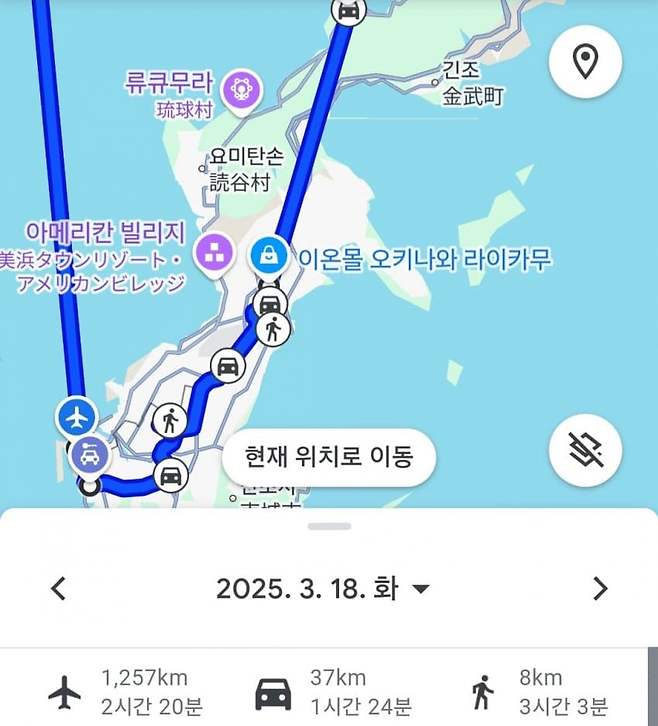Screen dimensions: 658x726
Task: Select the 아메리칸 빌리지 place marker
Action: coord(212,251)
